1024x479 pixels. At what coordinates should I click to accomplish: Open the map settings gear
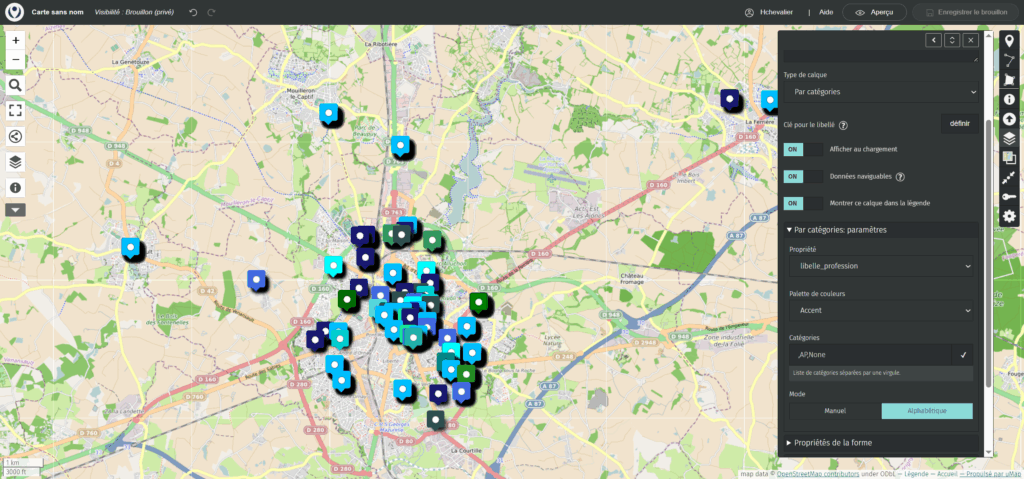point(1009,216)
